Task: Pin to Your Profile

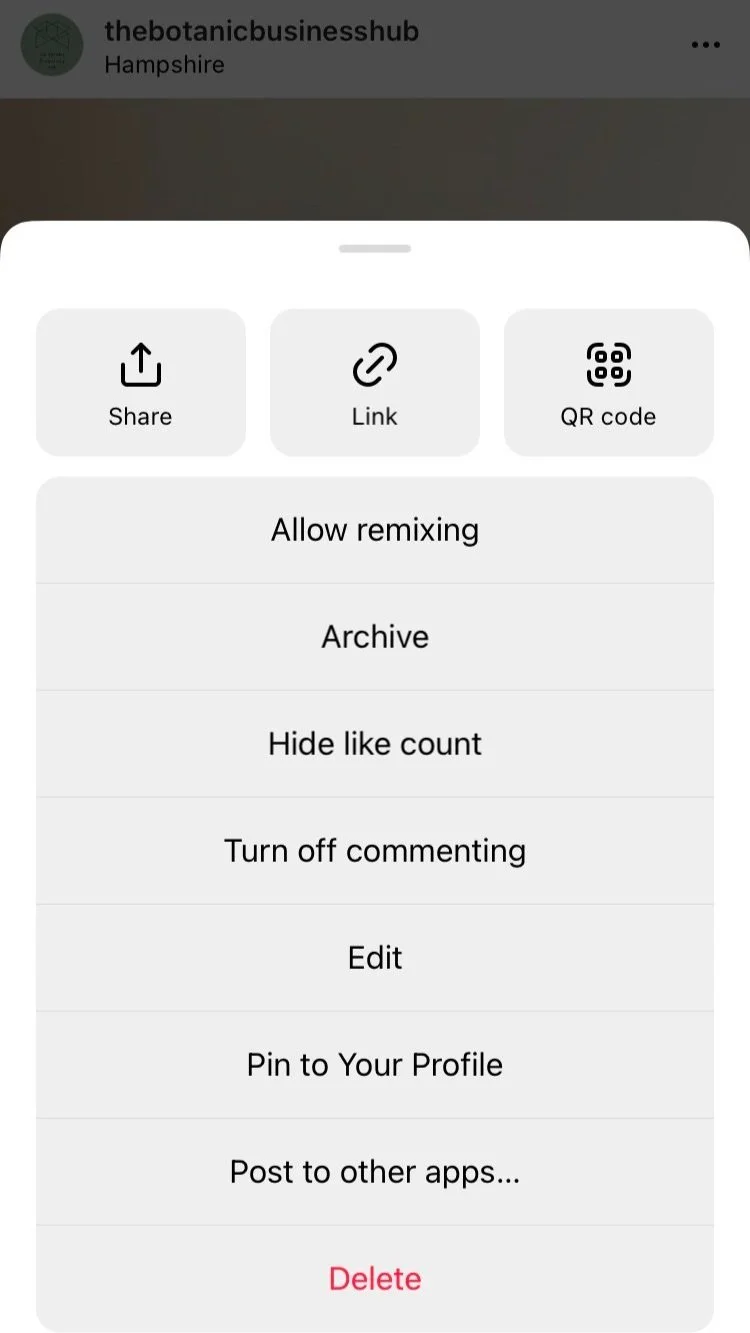Action: click(x=375, y=1065)
